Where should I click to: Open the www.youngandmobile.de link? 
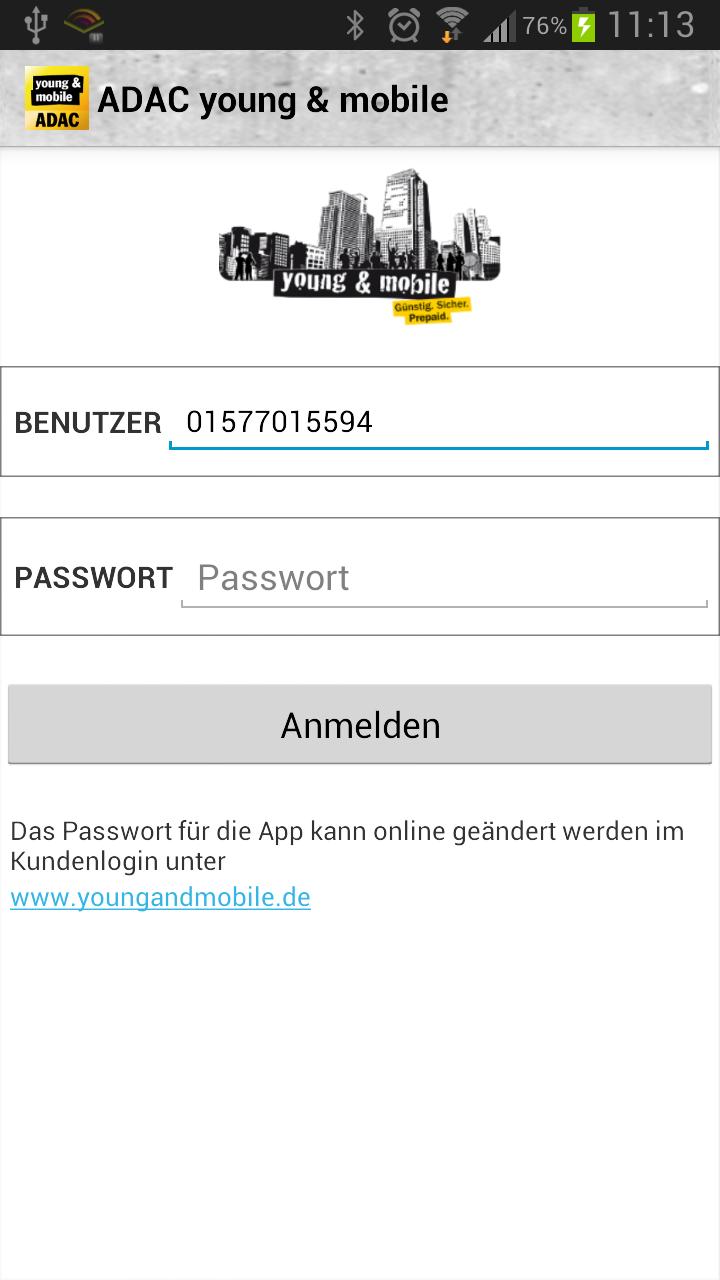(x=160, y=897)
